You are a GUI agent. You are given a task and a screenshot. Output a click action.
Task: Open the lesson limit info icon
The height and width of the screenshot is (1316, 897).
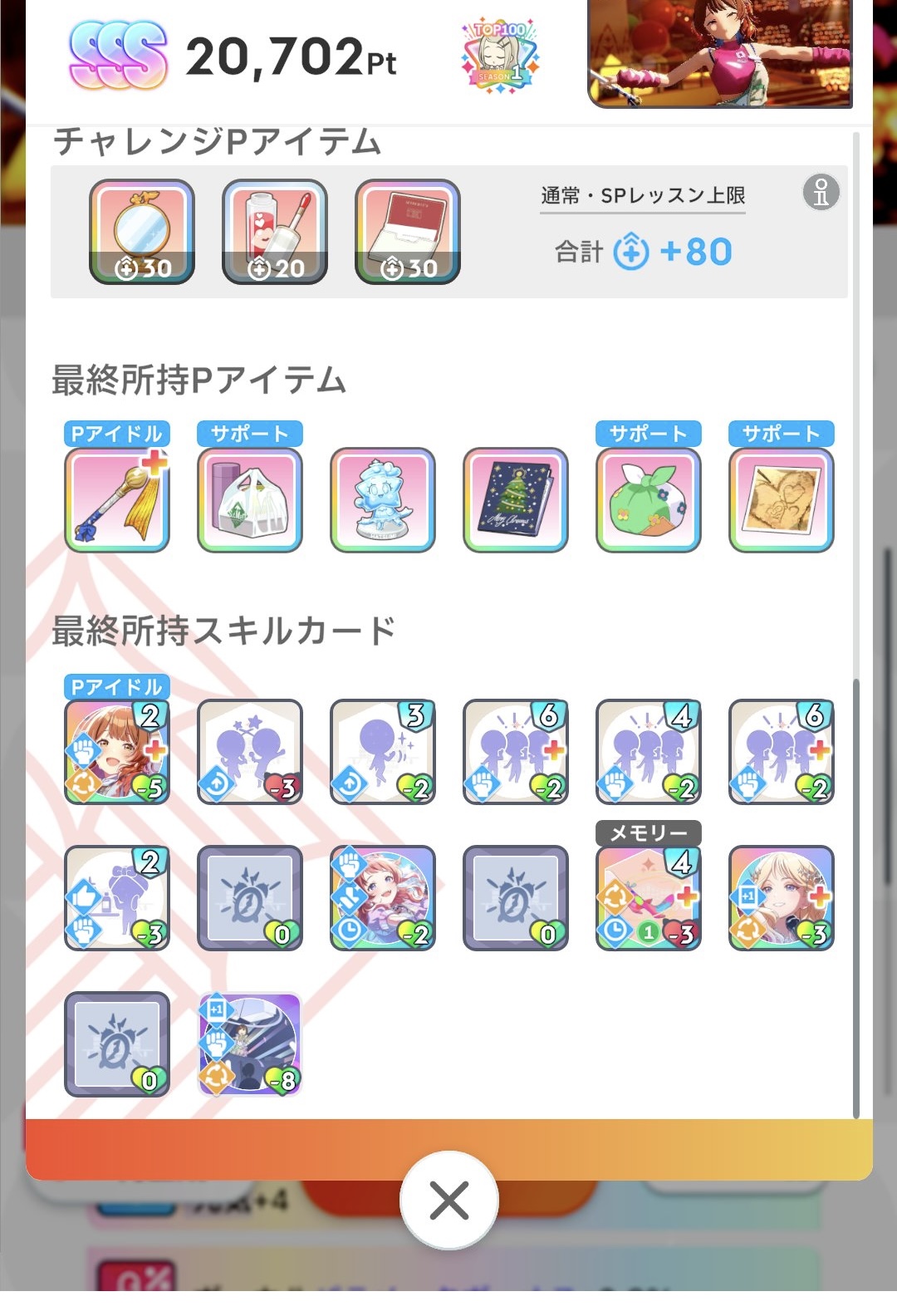click(x=821, y=193)
